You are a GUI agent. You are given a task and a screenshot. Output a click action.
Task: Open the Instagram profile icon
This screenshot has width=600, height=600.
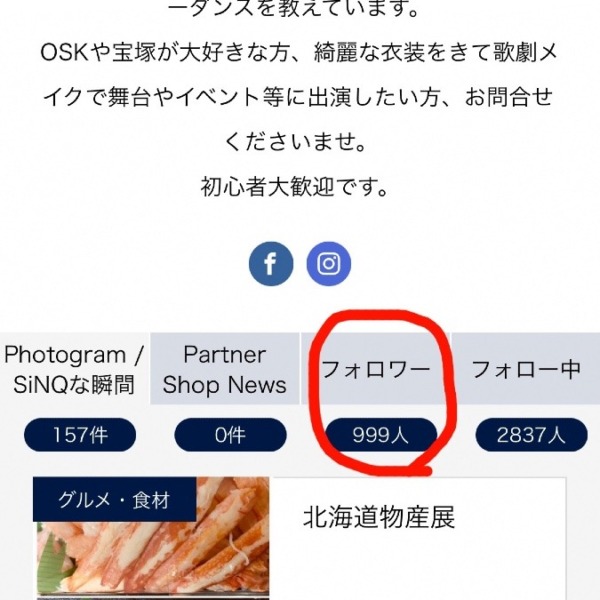(x=328, y=264)
